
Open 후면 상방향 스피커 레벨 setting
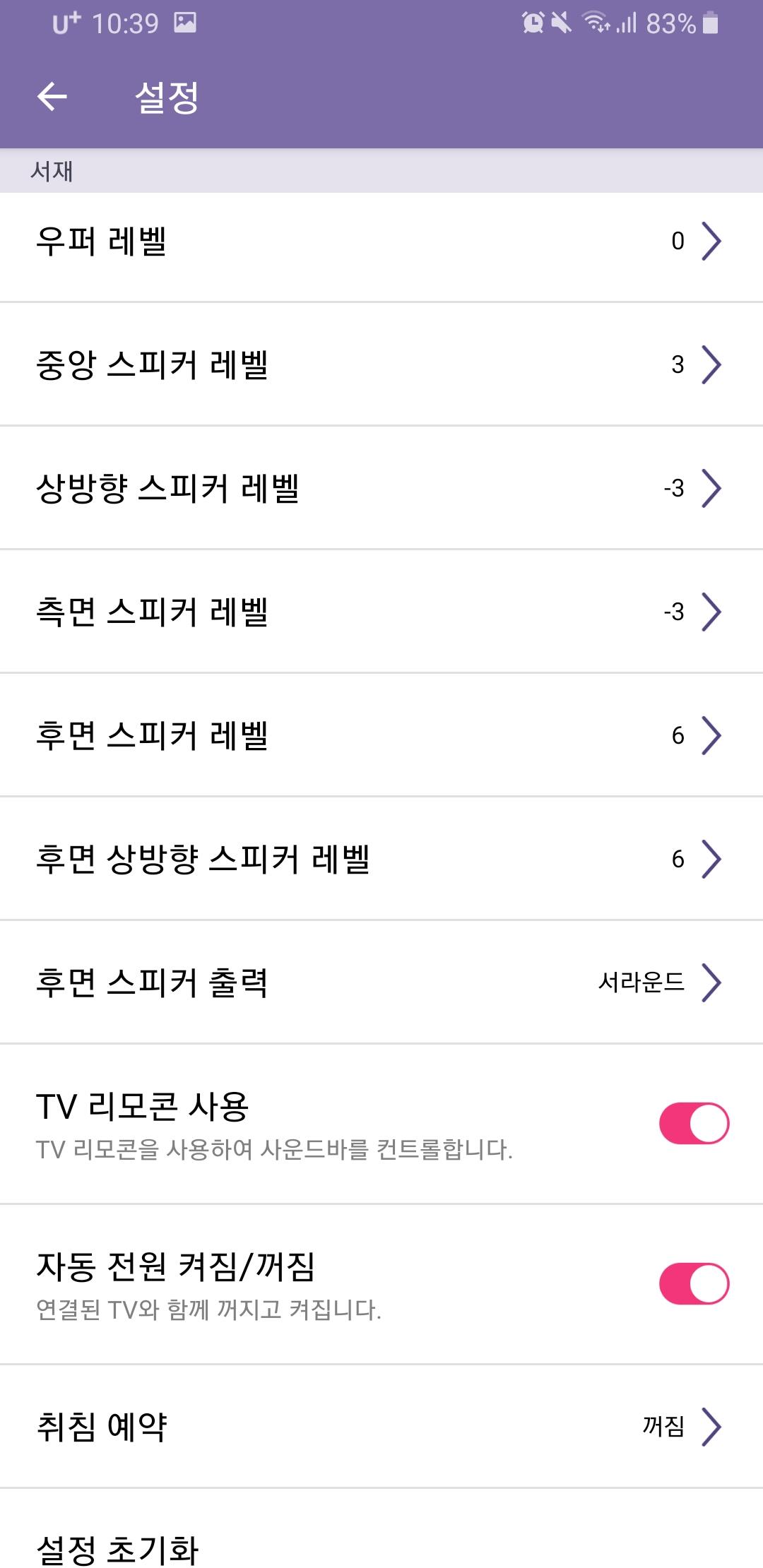[381, 859]
